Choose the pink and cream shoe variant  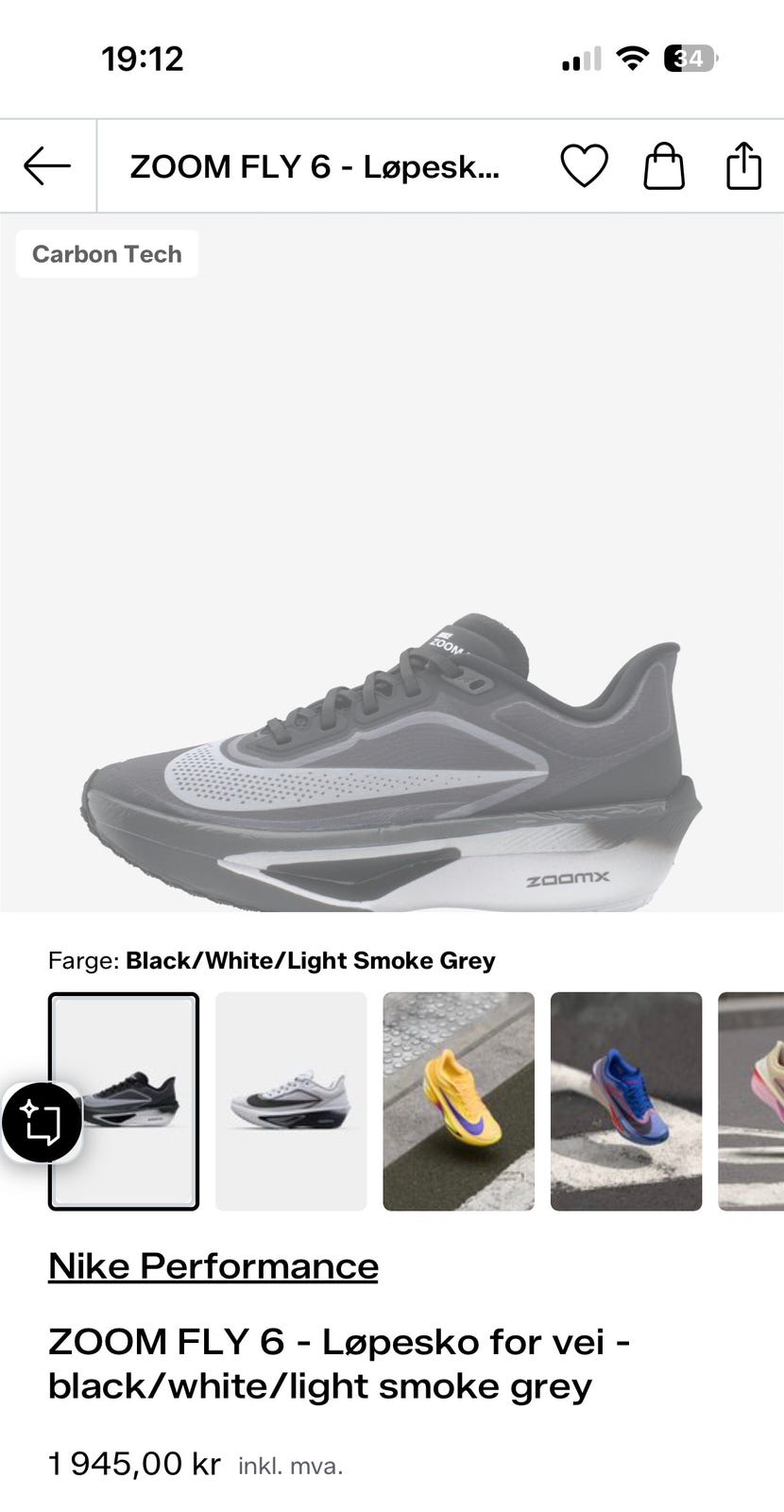(x=751, y=1101)
